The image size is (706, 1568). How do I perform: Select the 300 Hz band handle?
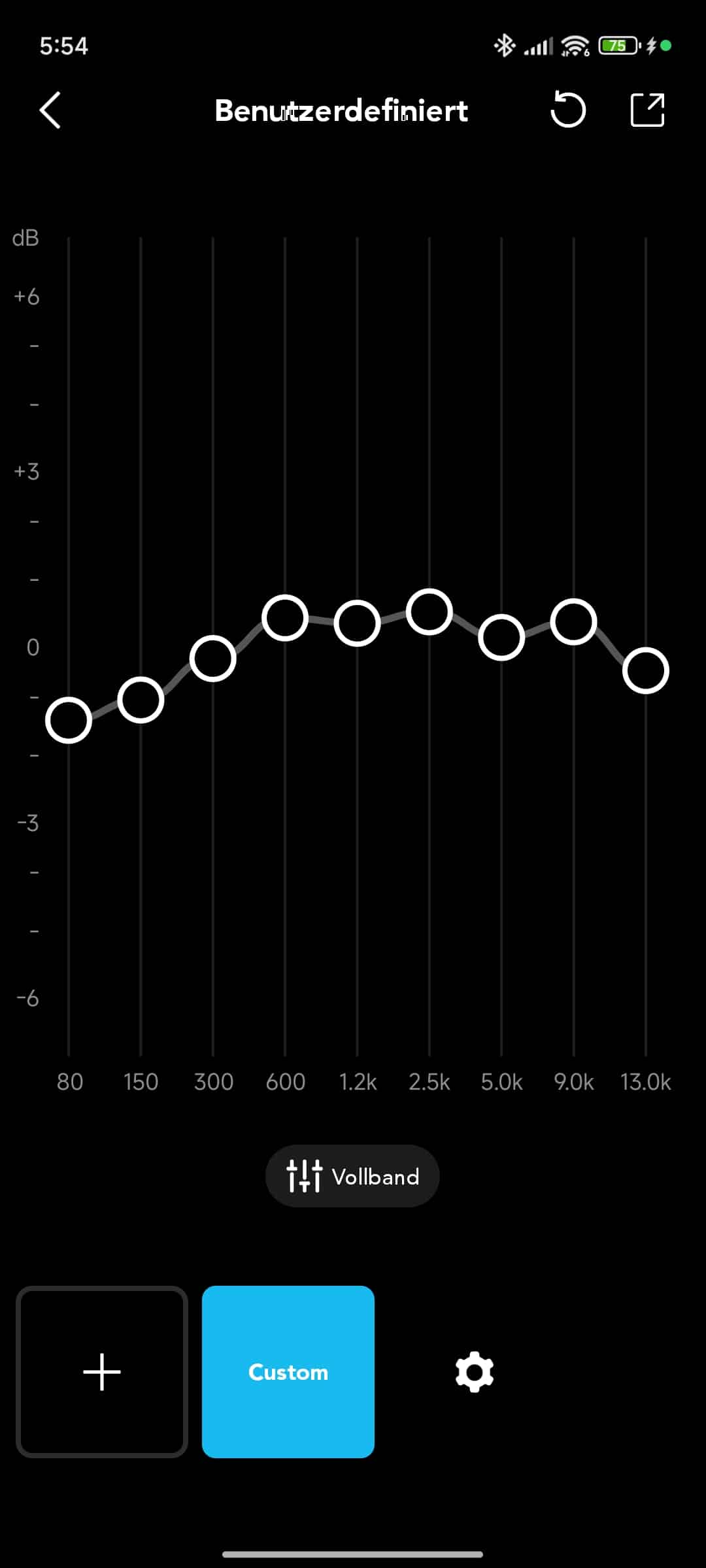213,659
